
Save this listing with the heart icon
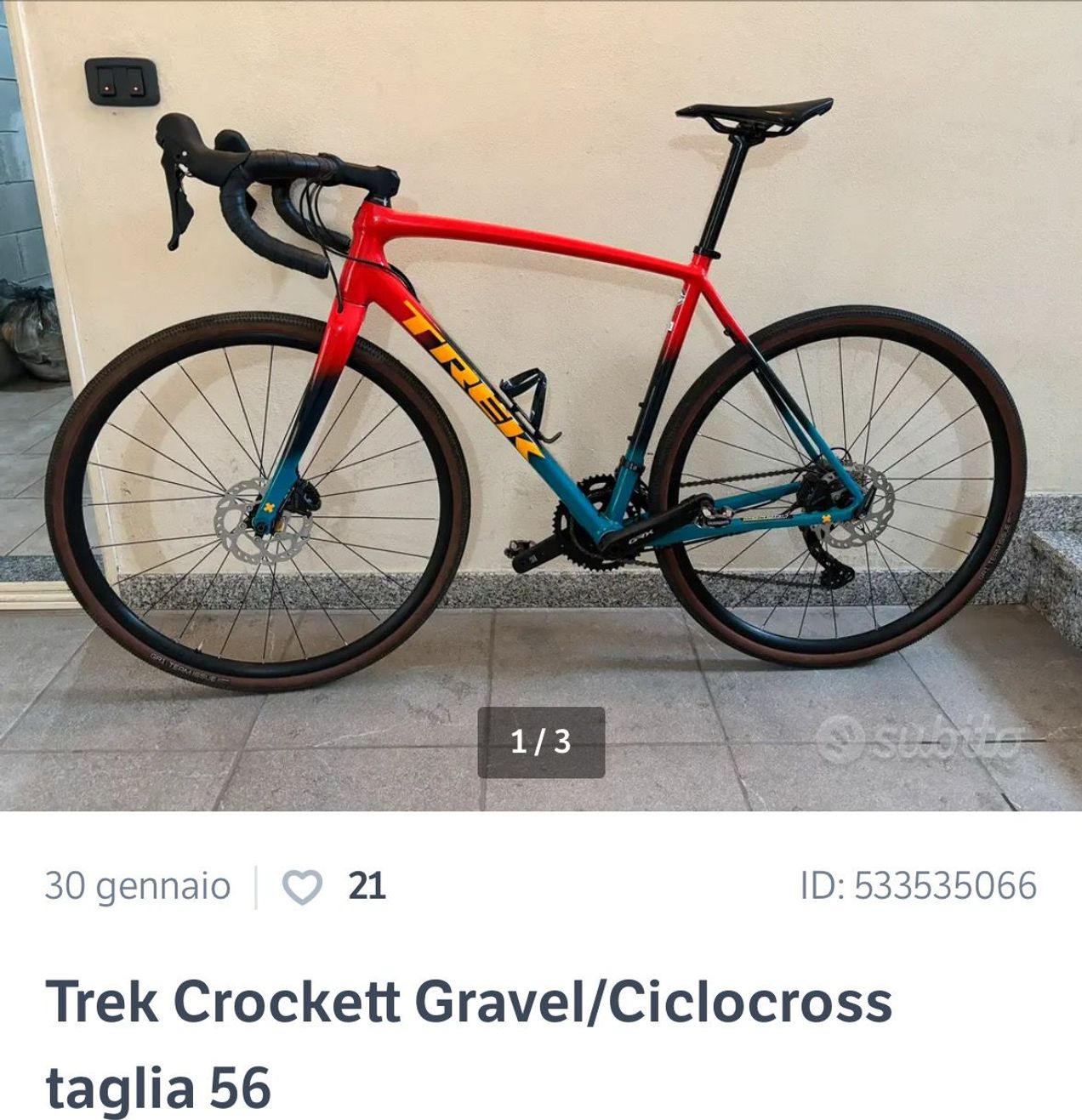click(302, 887)
